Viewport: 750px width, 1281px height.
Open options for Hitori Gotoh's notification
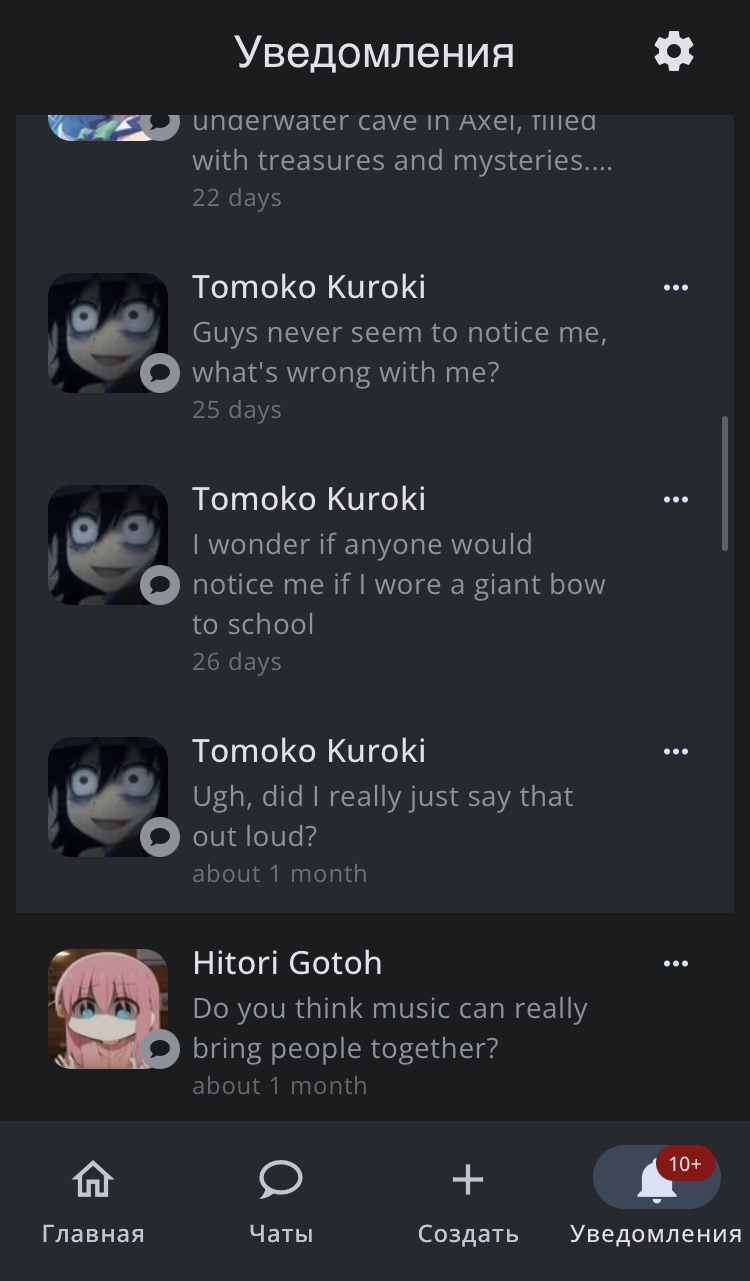[676, 964]
